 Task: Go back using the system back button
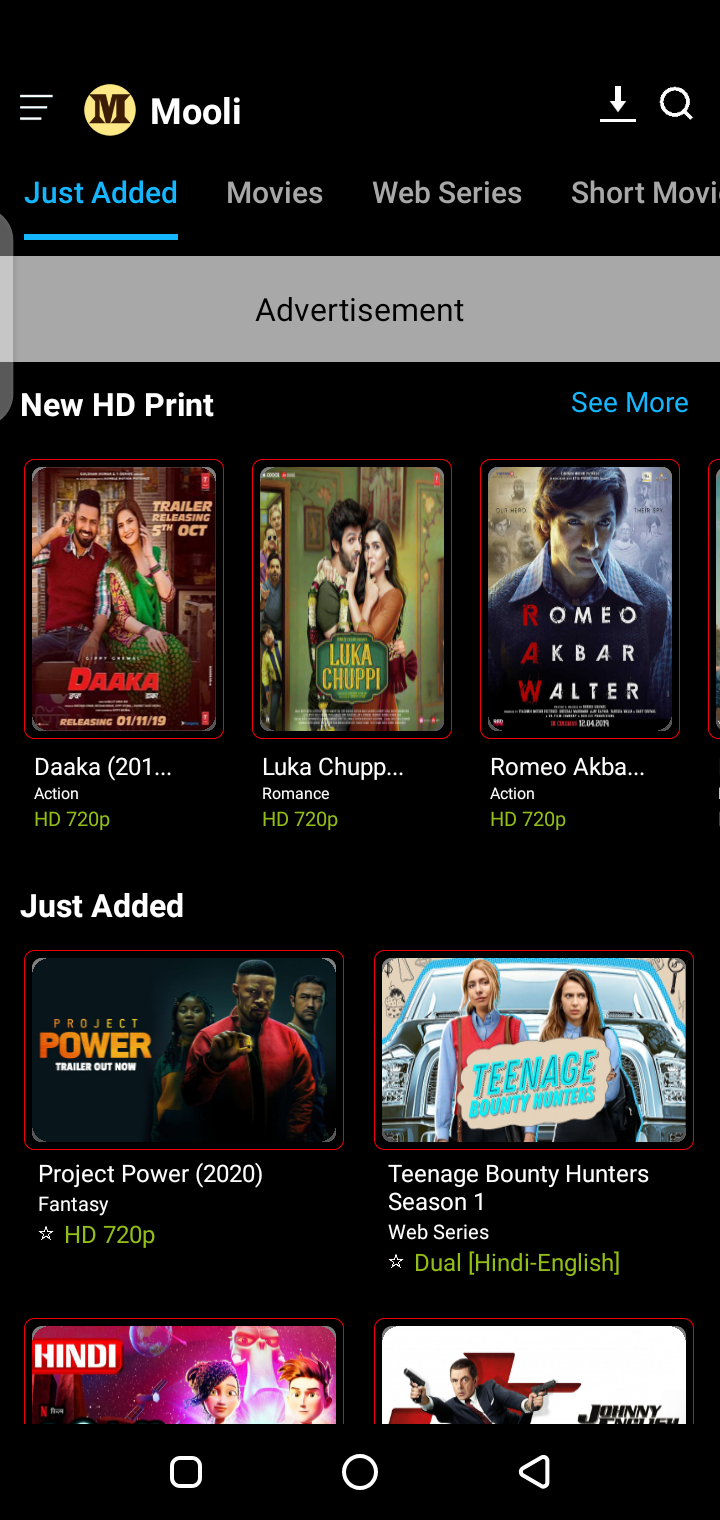tap(534, 1471)
